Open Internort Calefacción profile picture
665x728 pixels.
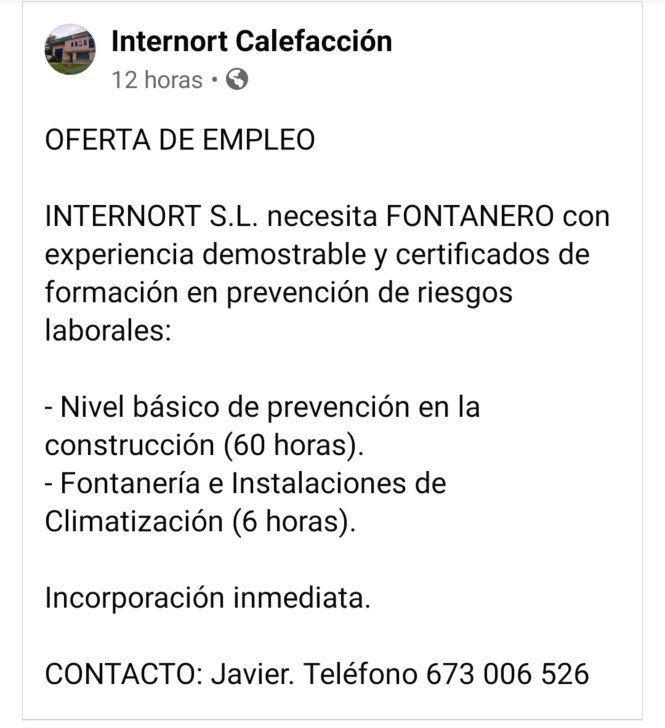(70, 50)
